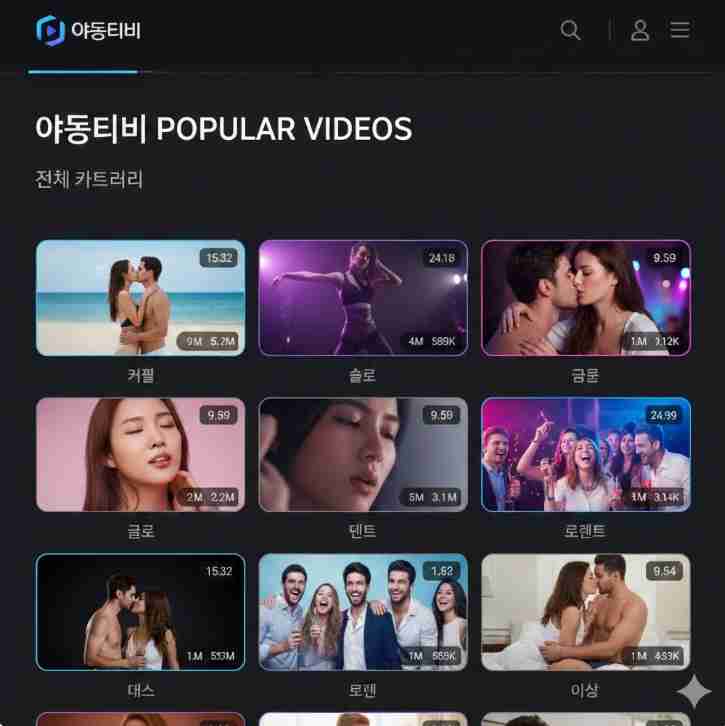This screenshot has width=725, height=726.
Task: Select the video labeled 로렌
Action: coord(363,612)
